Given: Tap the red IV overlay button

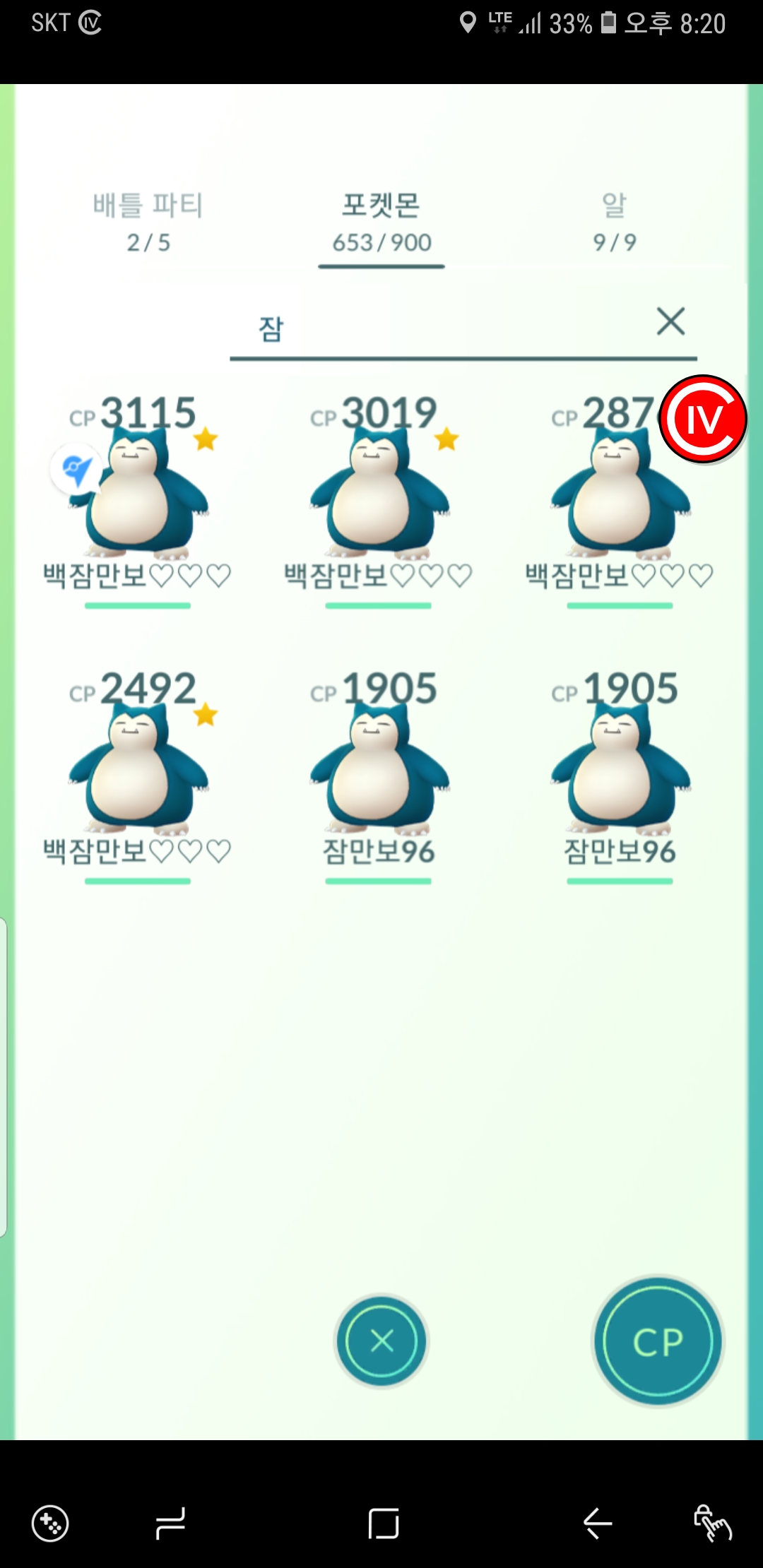Looking at the screenshot, I should click(704, 420).
